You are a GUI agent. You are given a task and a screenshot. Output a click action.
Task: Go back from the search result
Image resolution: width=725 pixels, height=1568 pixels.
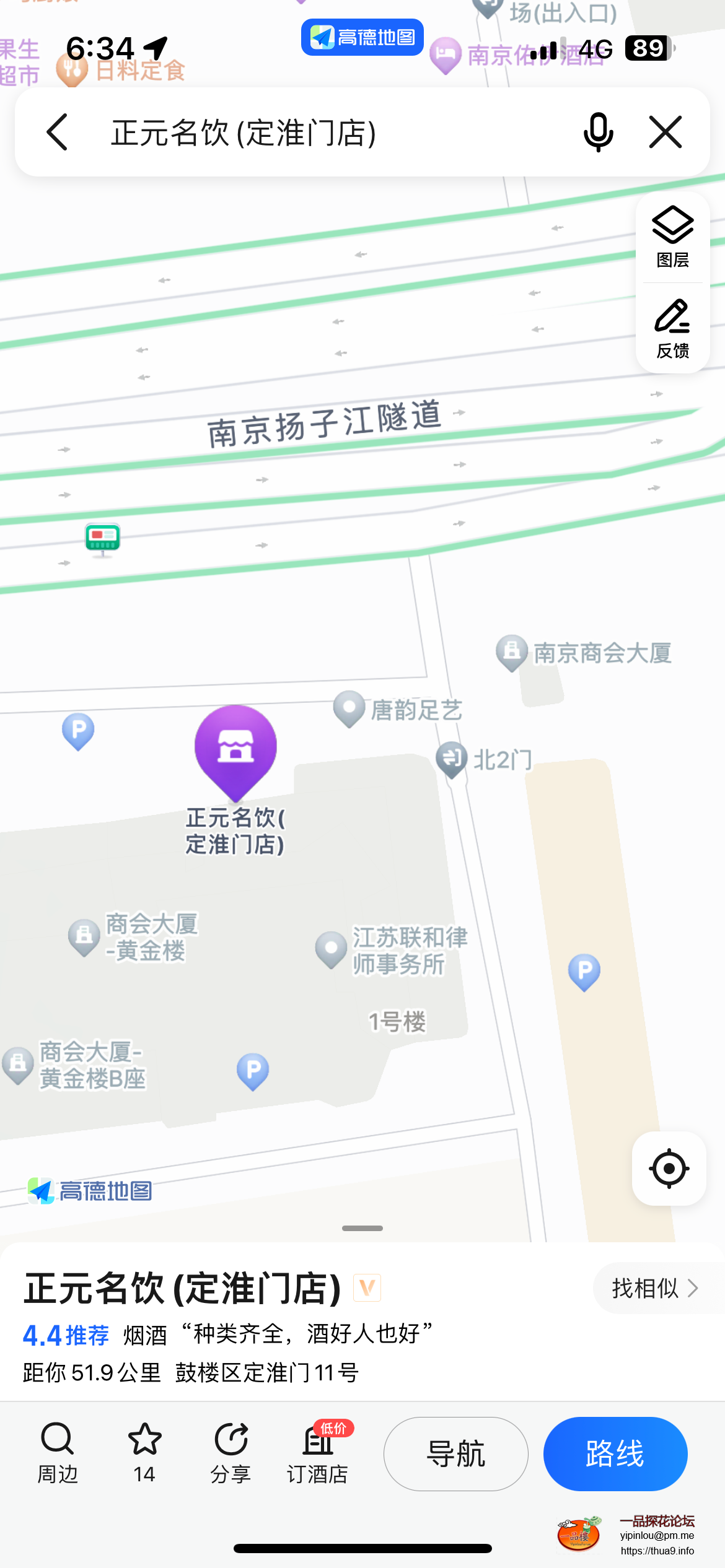(x=57, y=132)
